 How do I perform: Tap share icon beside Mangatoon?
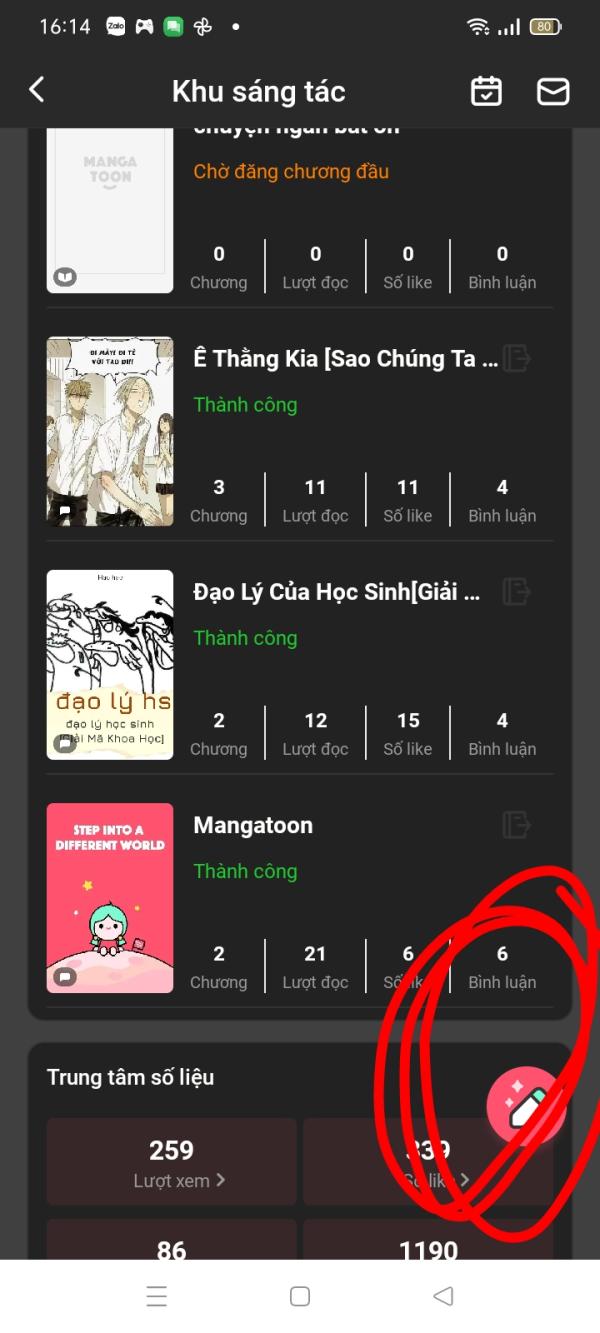coord(516,825)
